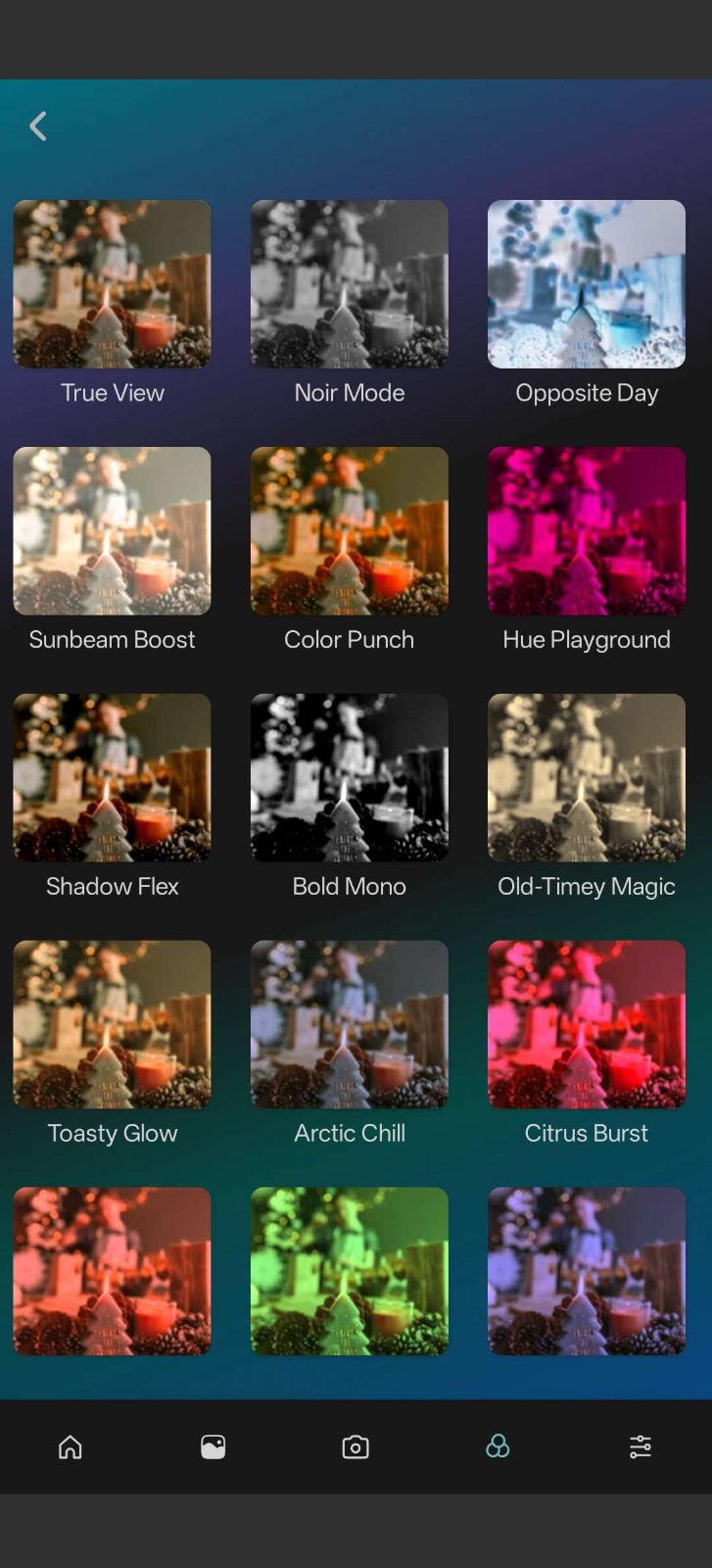Pick the Sunbeam Boost filter
This screenshot has height=1568, width=712.
tap(112, 531)
